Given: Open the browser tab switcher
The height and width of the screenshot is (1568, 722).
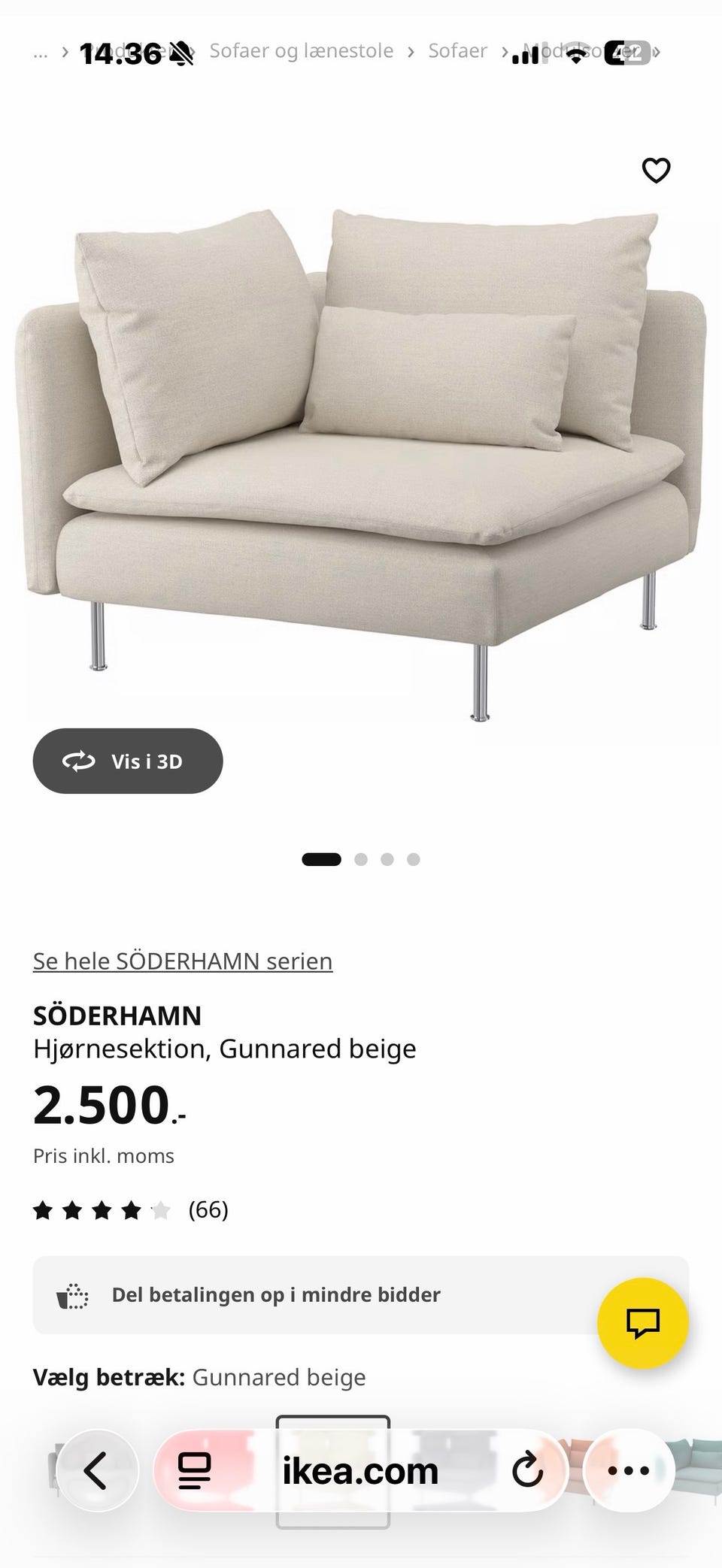Looking at the screenshot, I should (194, 1472).
